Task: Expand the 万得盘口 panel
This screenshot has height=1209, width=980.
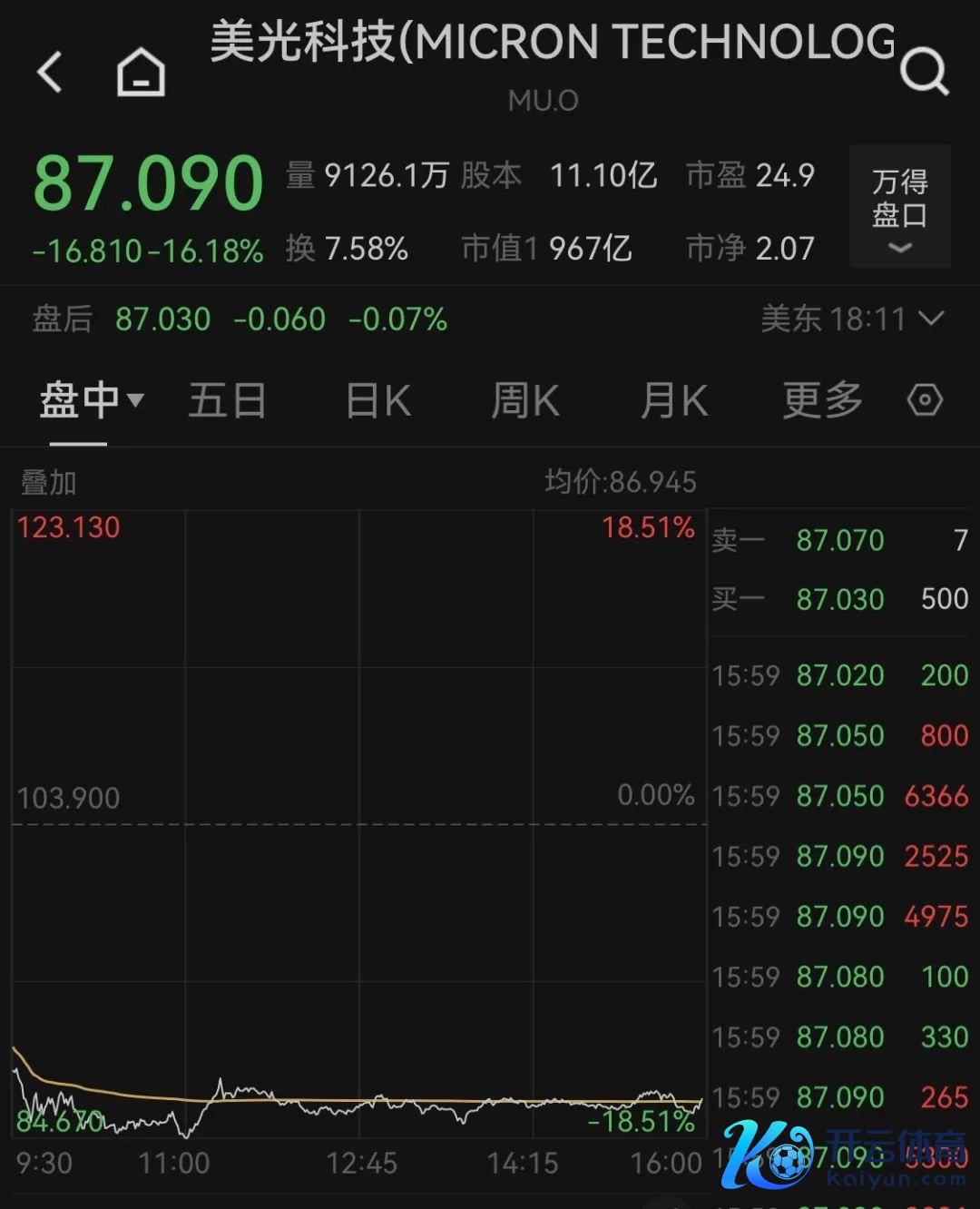Action: tap(899, 207)
